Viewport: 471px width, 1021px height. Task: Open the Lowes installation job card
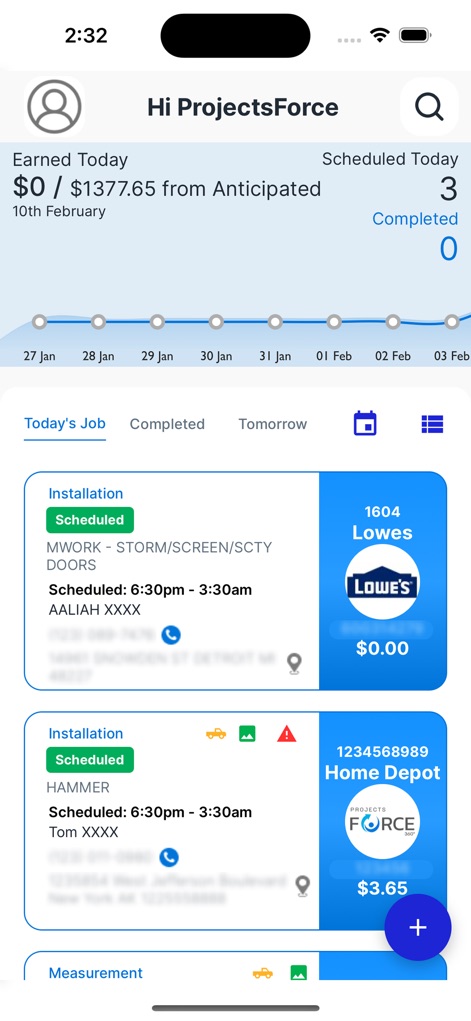pos(235,581)
